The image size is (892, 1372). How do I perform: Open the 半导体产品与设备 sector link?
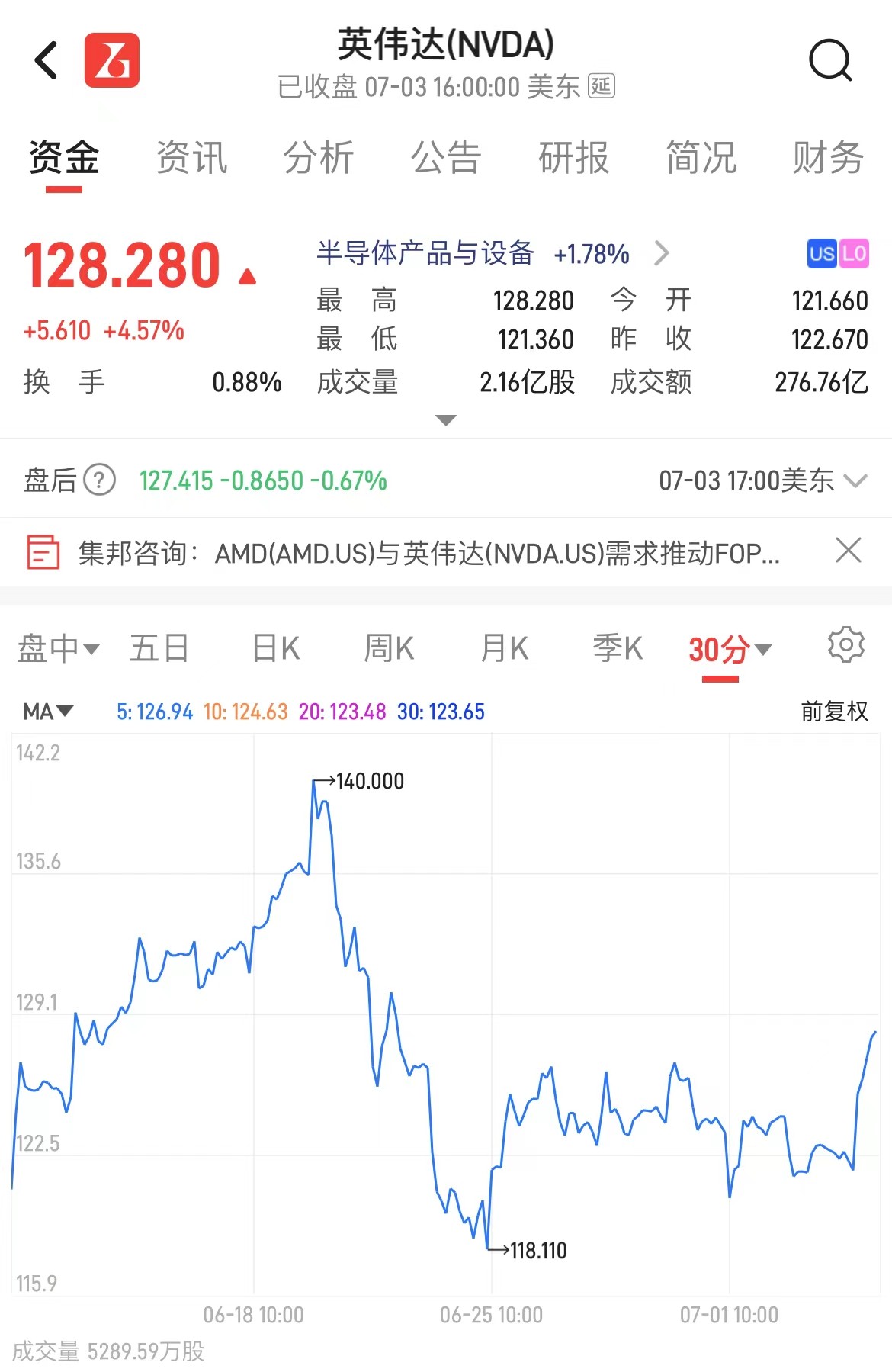(427, 255)
